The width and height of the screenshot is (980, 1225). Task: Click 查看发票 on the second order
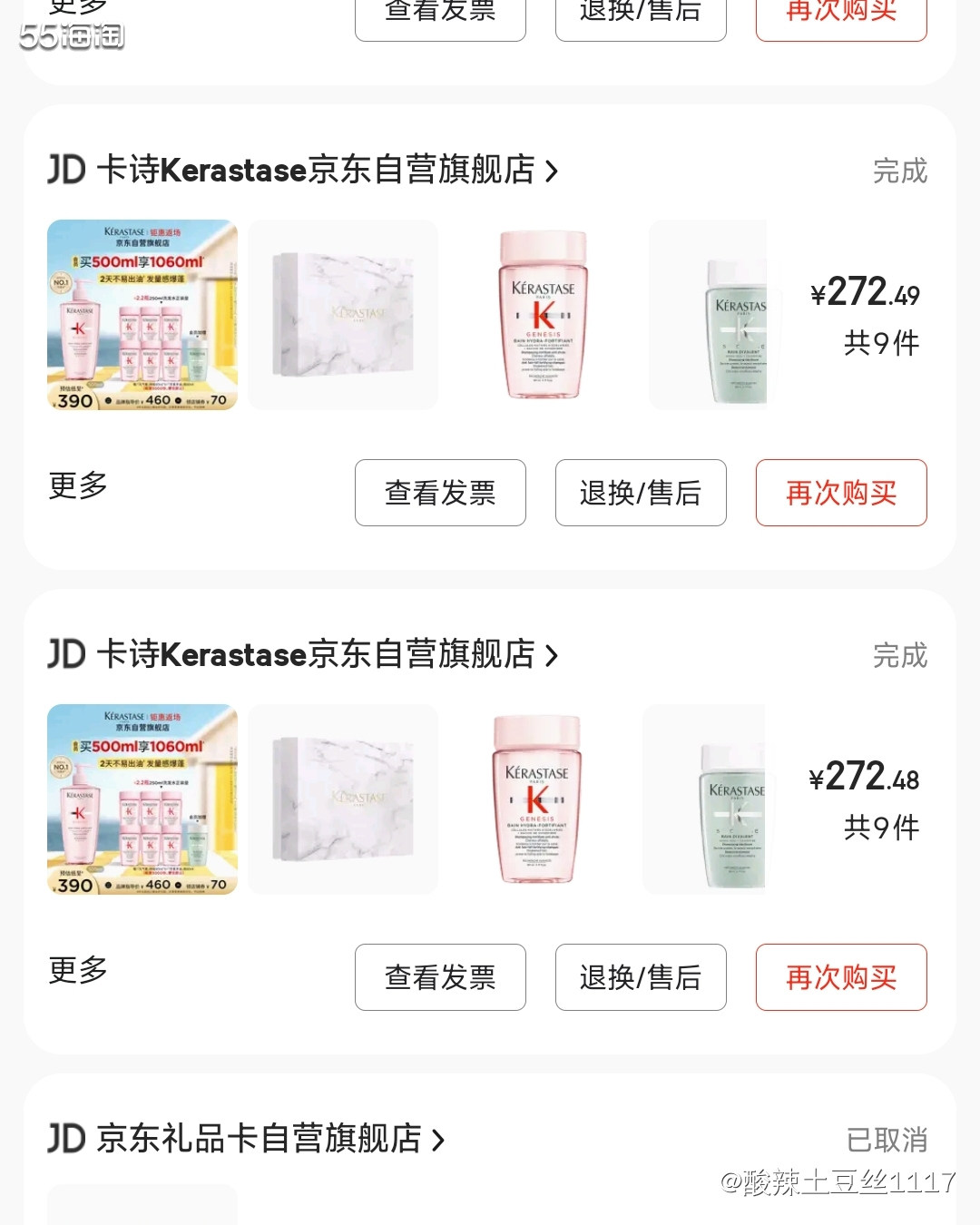coord(440,977)
